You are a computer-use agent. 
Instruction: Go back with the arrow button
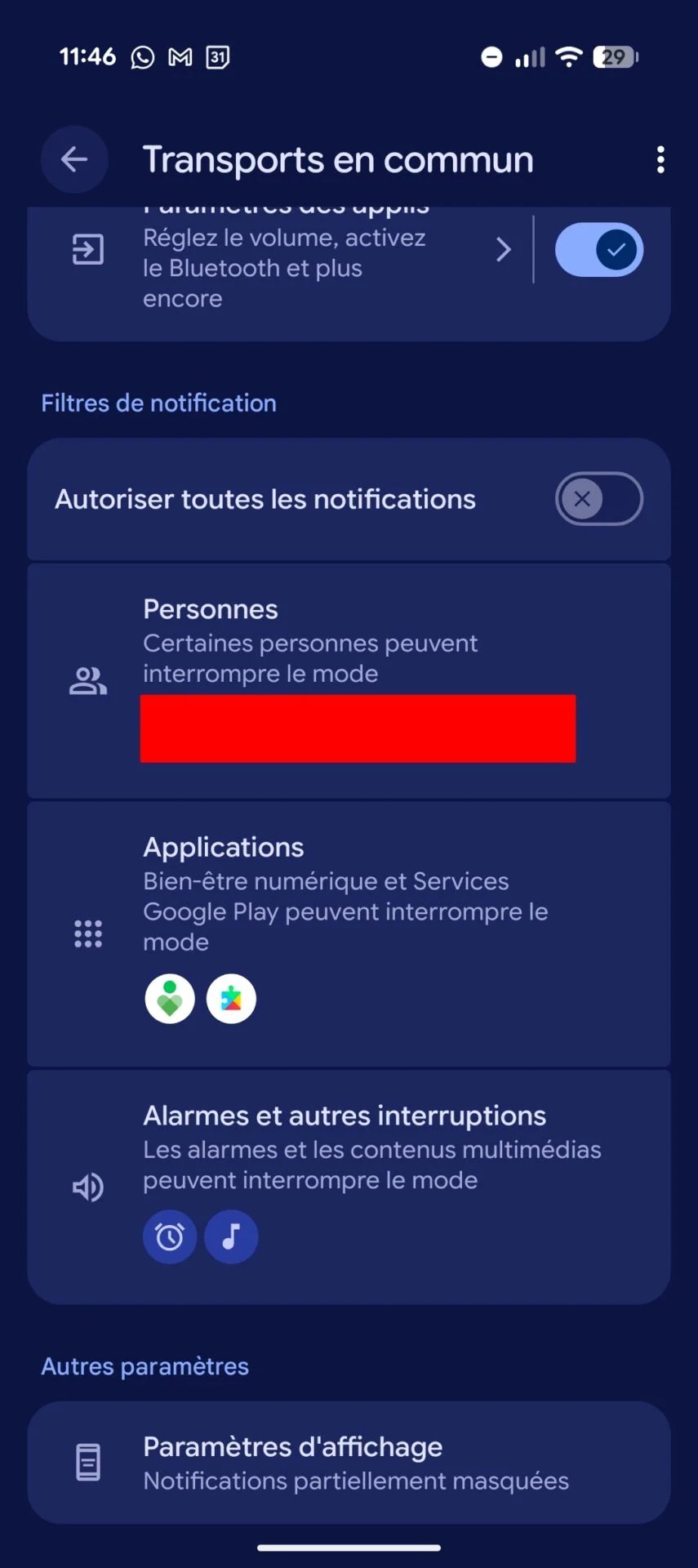tap(74, 159)
